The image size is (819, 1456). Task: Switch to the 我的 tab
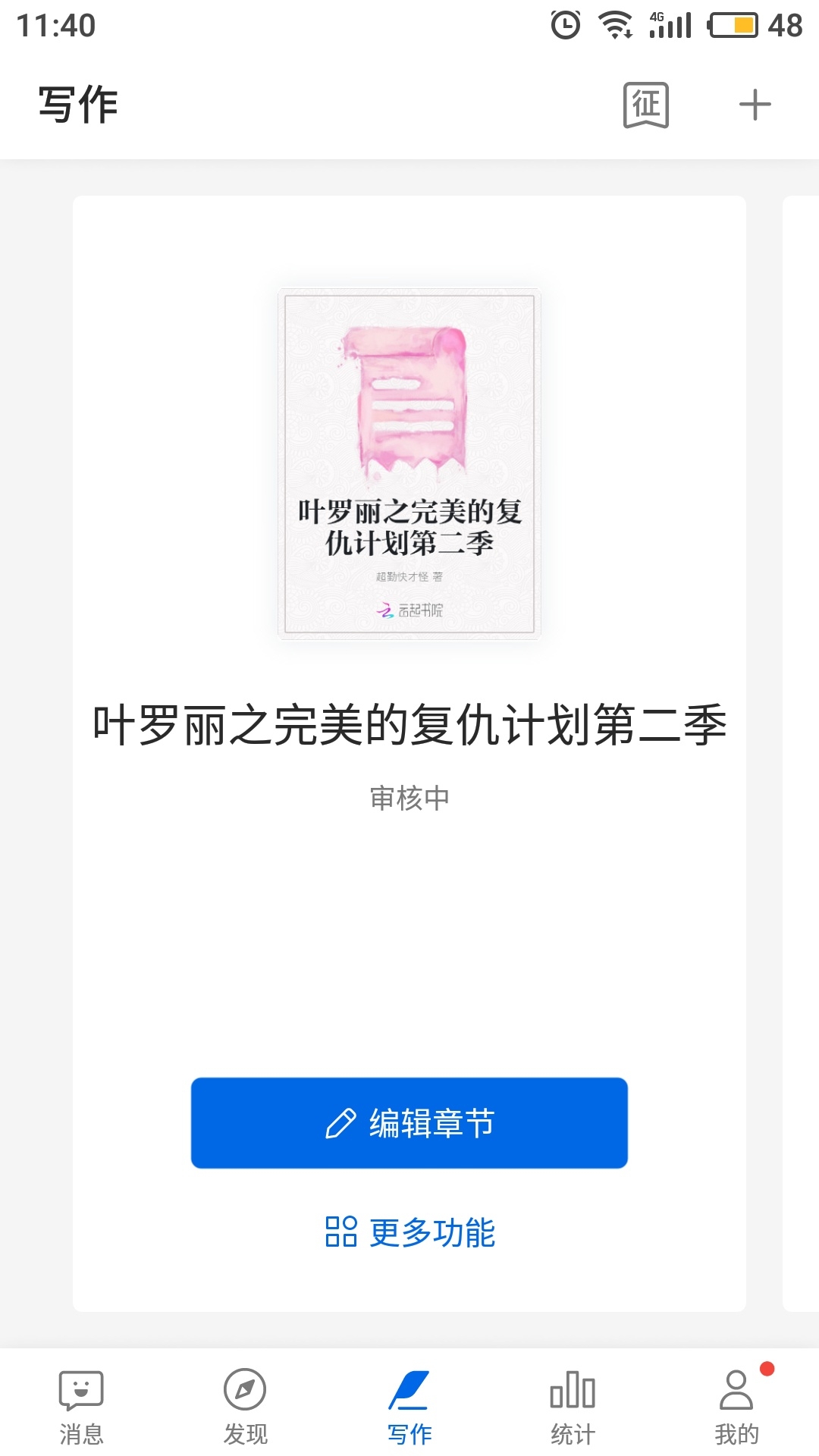[736, 1407]
